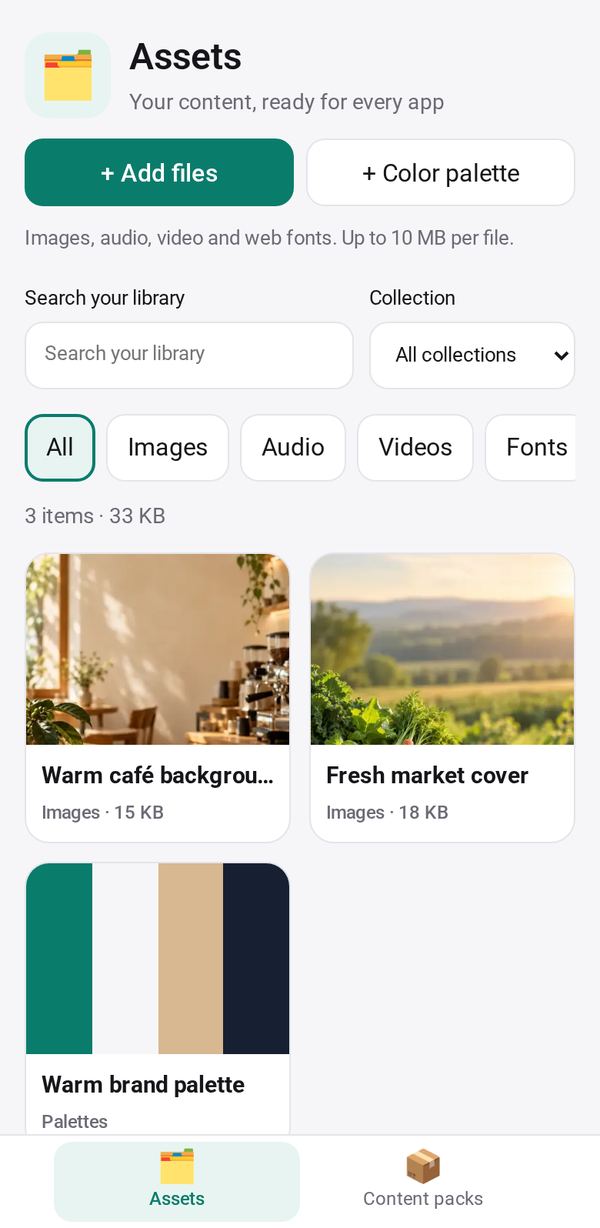
Task: Tap the Add files button
Action: [x=159, y=173]
